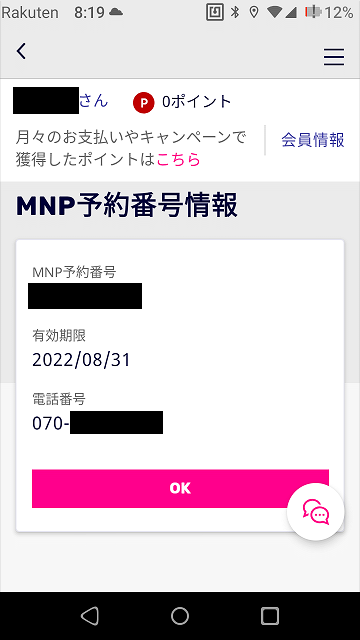Go back using the top-left arrow

(x=21, y=51)
